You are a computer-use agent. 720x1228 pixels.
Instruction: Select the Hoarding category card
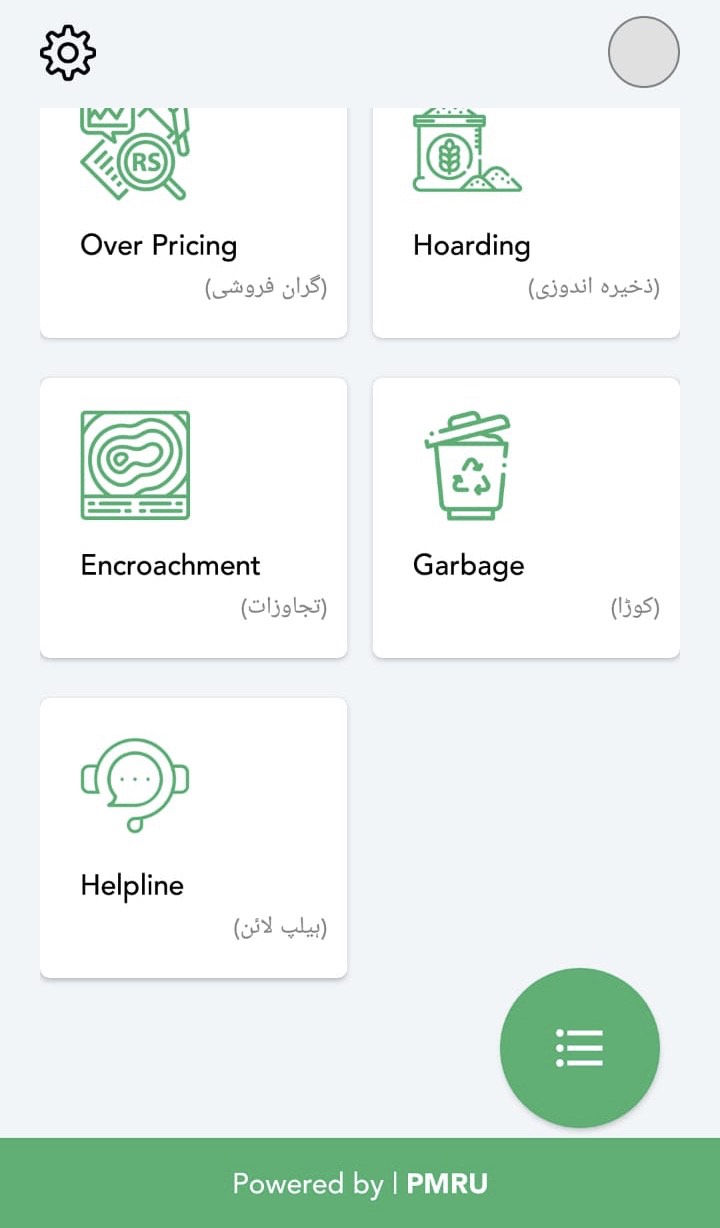pyautogui.click(x=526, y=225)
